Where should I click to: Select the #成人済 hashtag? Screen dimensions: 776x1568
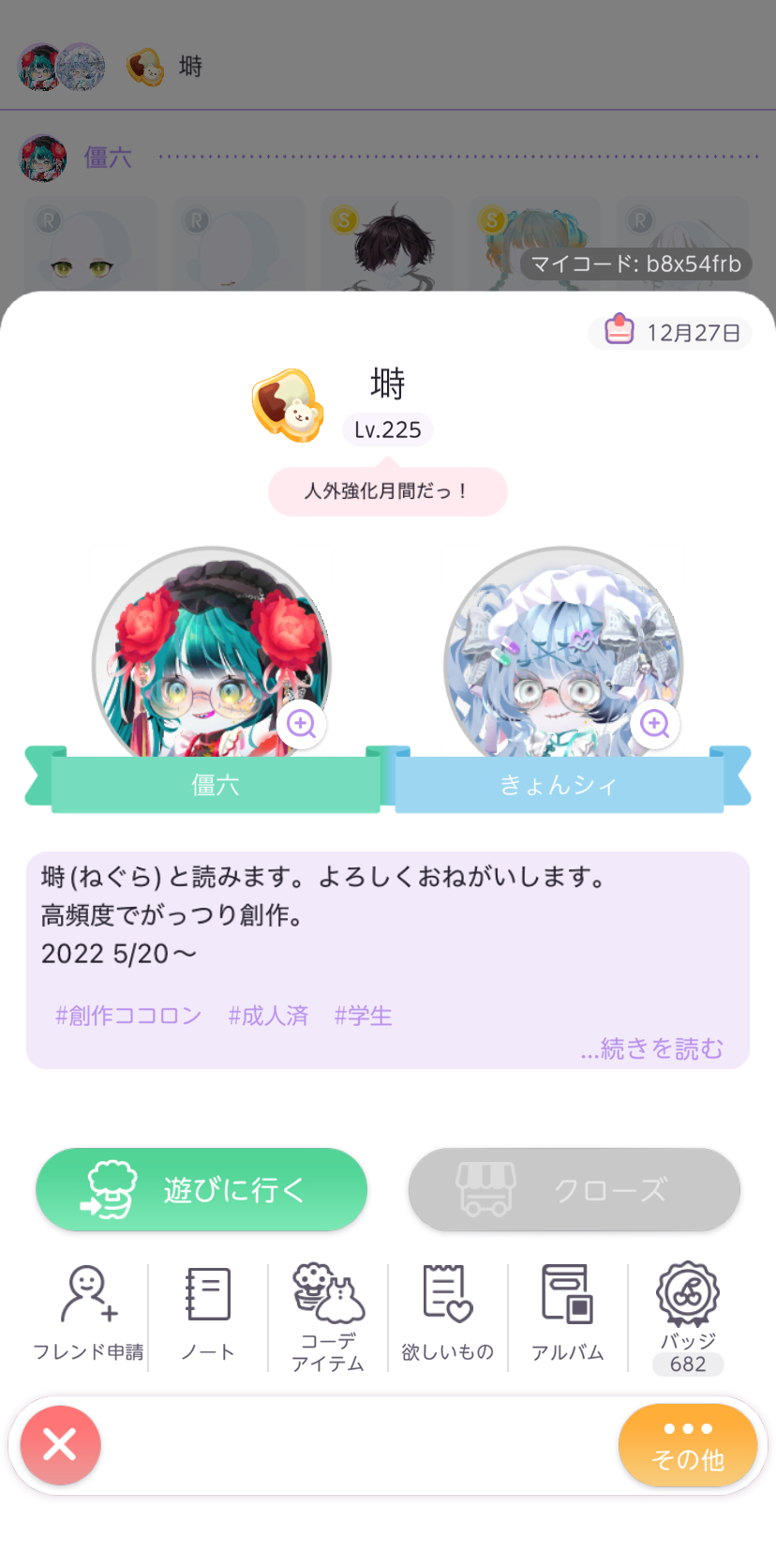(268, 1016)
